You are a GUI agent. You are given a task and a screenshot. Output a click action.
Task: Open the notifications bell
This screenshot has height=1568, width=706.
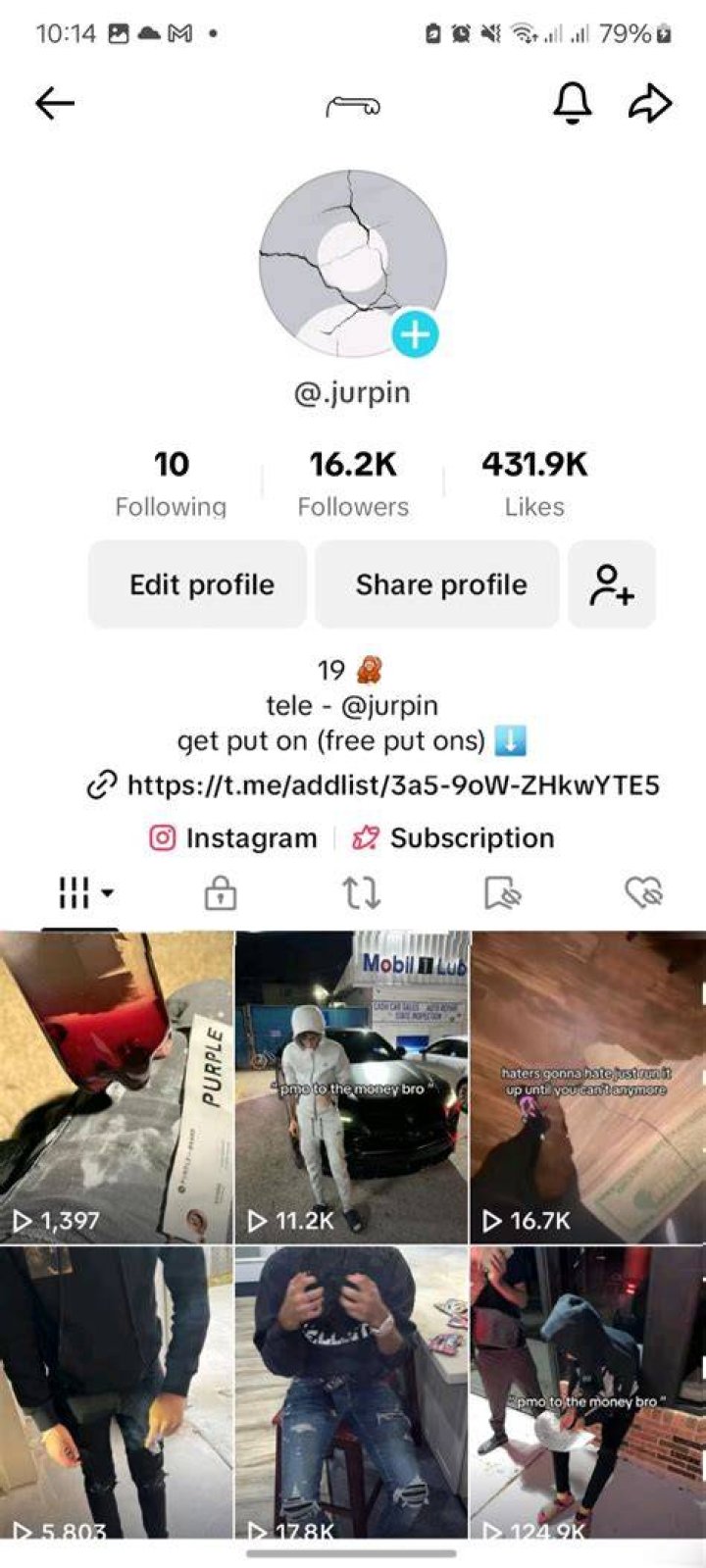pyautogui.click(x=573, y=102)
